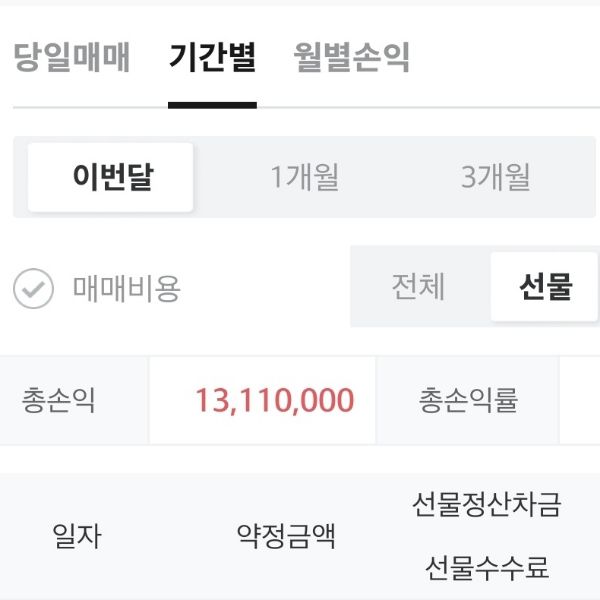Switch to the 당일매매 tab

[72, 58]
